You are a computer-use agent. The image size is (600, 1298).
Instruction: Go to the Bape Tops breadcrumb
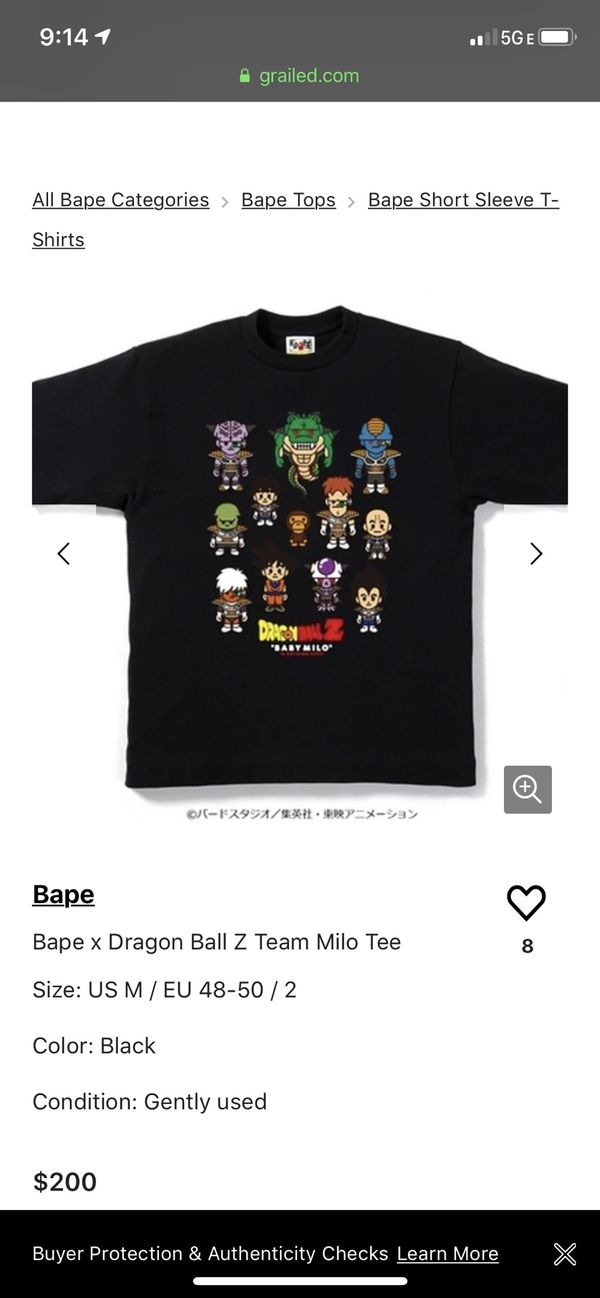288,200
